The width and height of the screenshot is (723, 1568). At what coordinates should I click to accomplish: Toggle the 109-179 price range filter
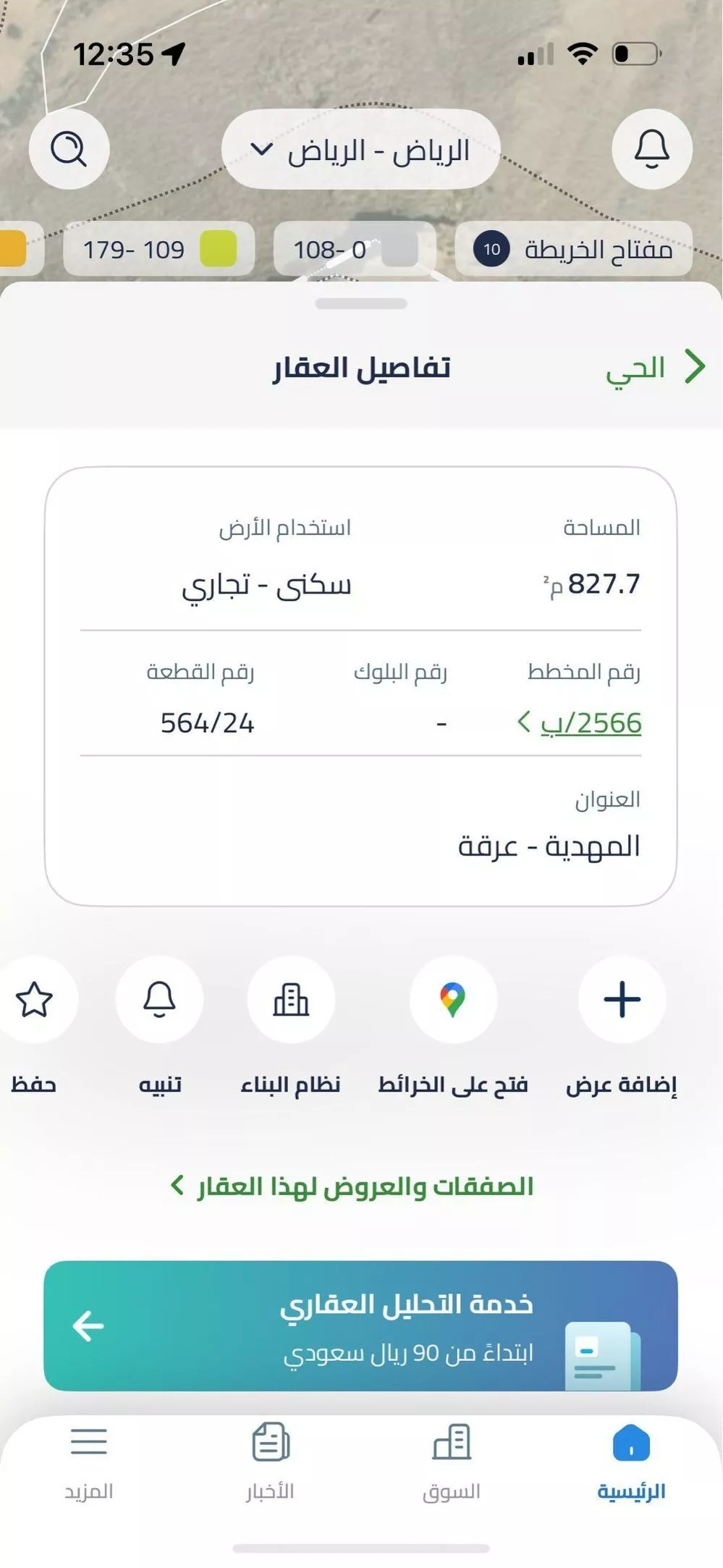click(x=159, y=248)
